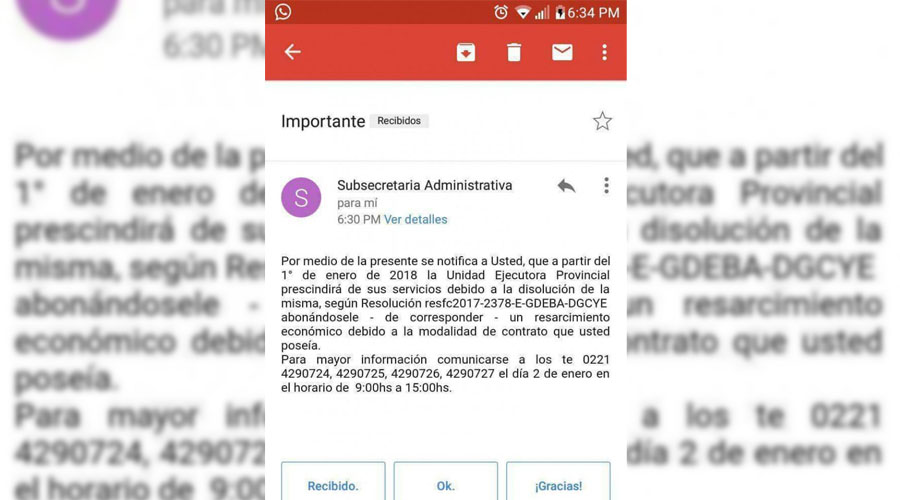Go back to the inbox

293,52
